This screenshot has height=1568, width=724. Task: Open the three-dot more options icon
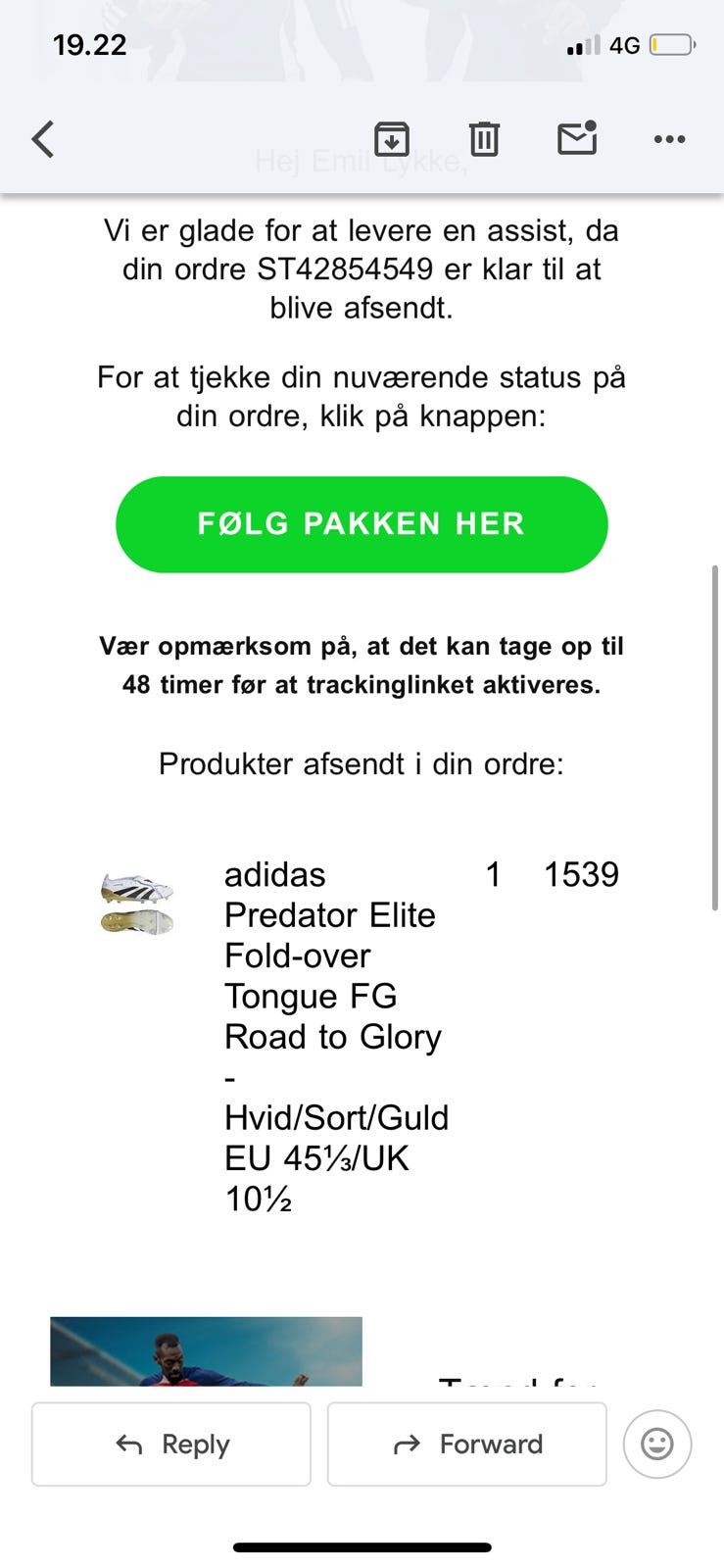click(668, 139)
